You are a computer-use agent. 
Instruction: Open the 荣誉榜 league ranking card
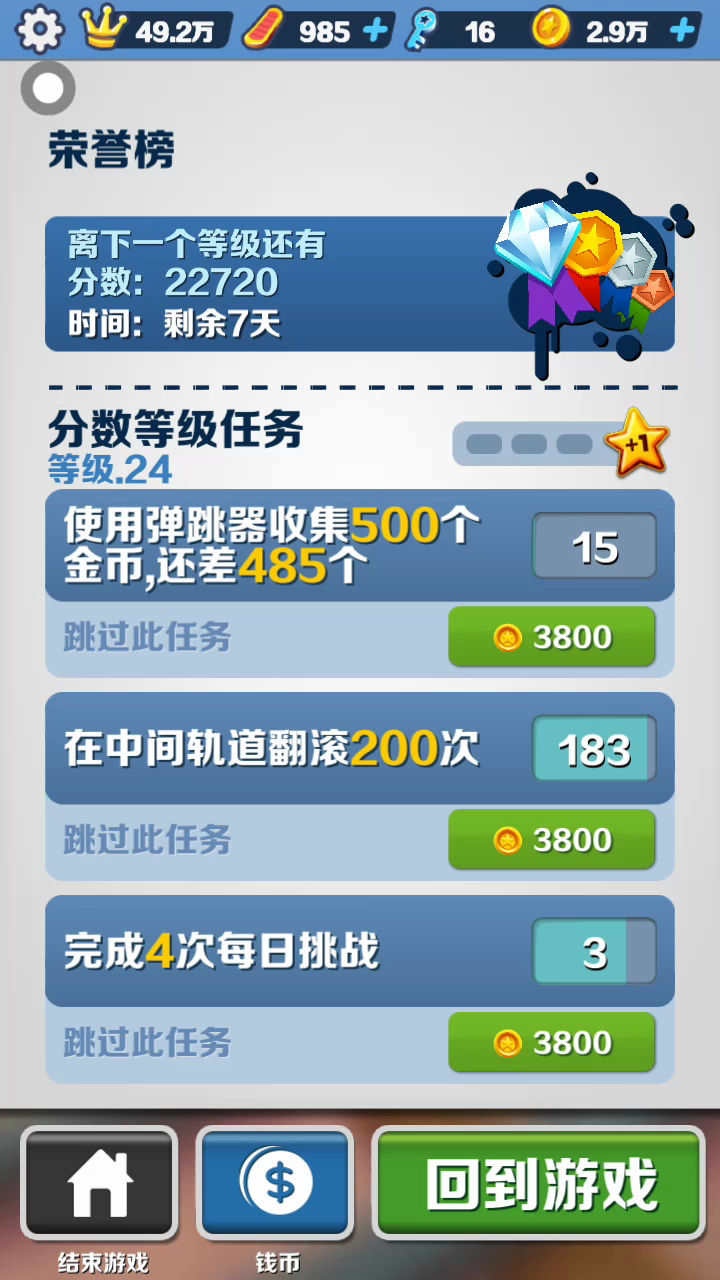click(359, 284)
